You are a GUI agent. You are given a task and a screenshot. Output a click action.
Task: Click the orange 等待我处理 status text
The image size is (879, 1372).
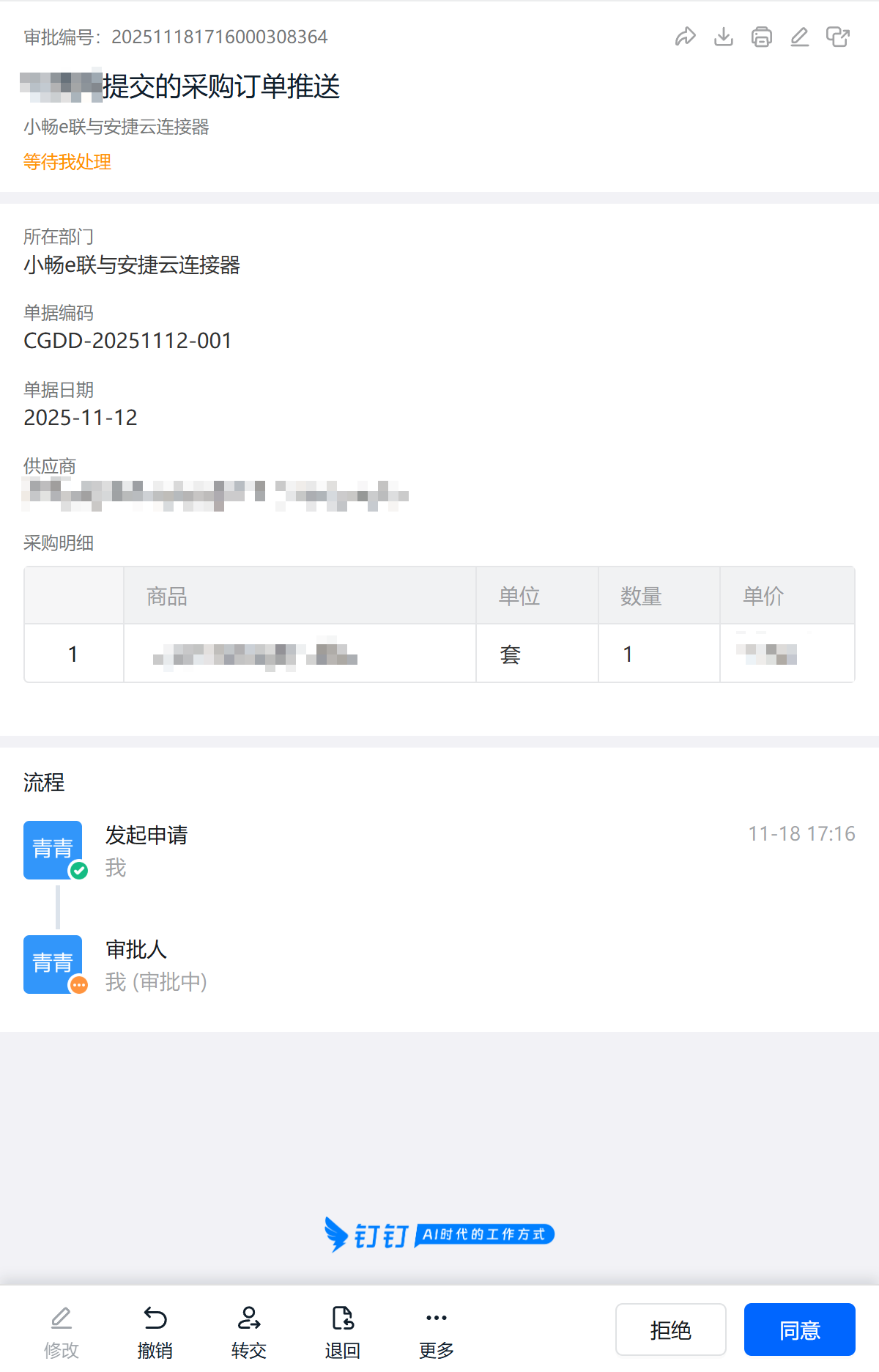67,161
